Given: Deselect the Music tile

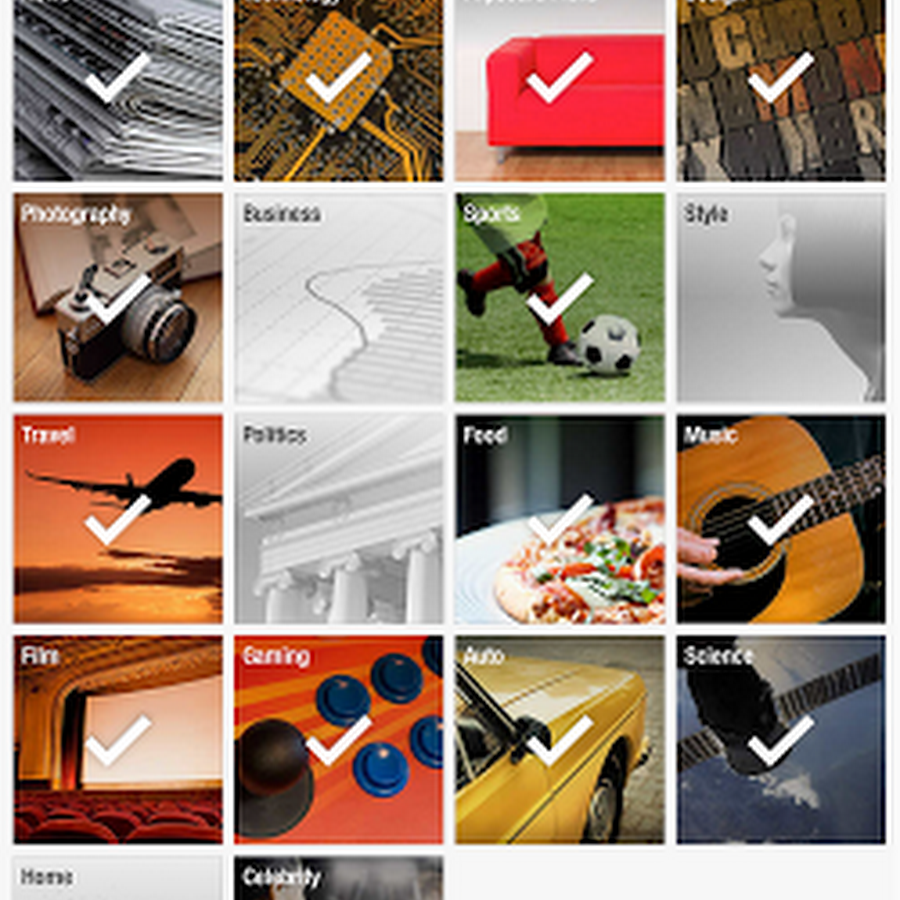Looking at the screenshot, I should click(x=780, y=519).
